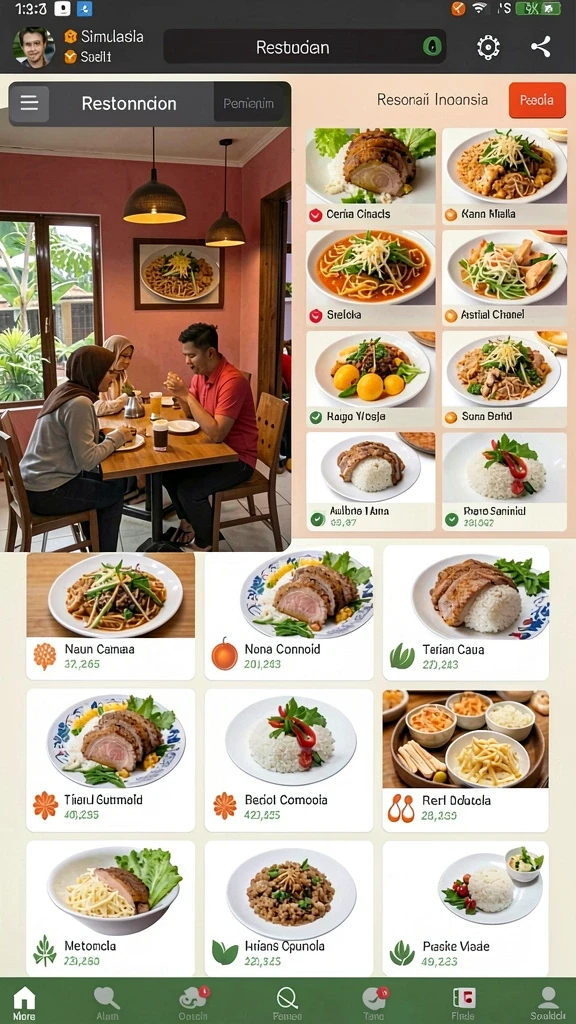
Task: Go to the More home tab
Action: point(24,1002)
